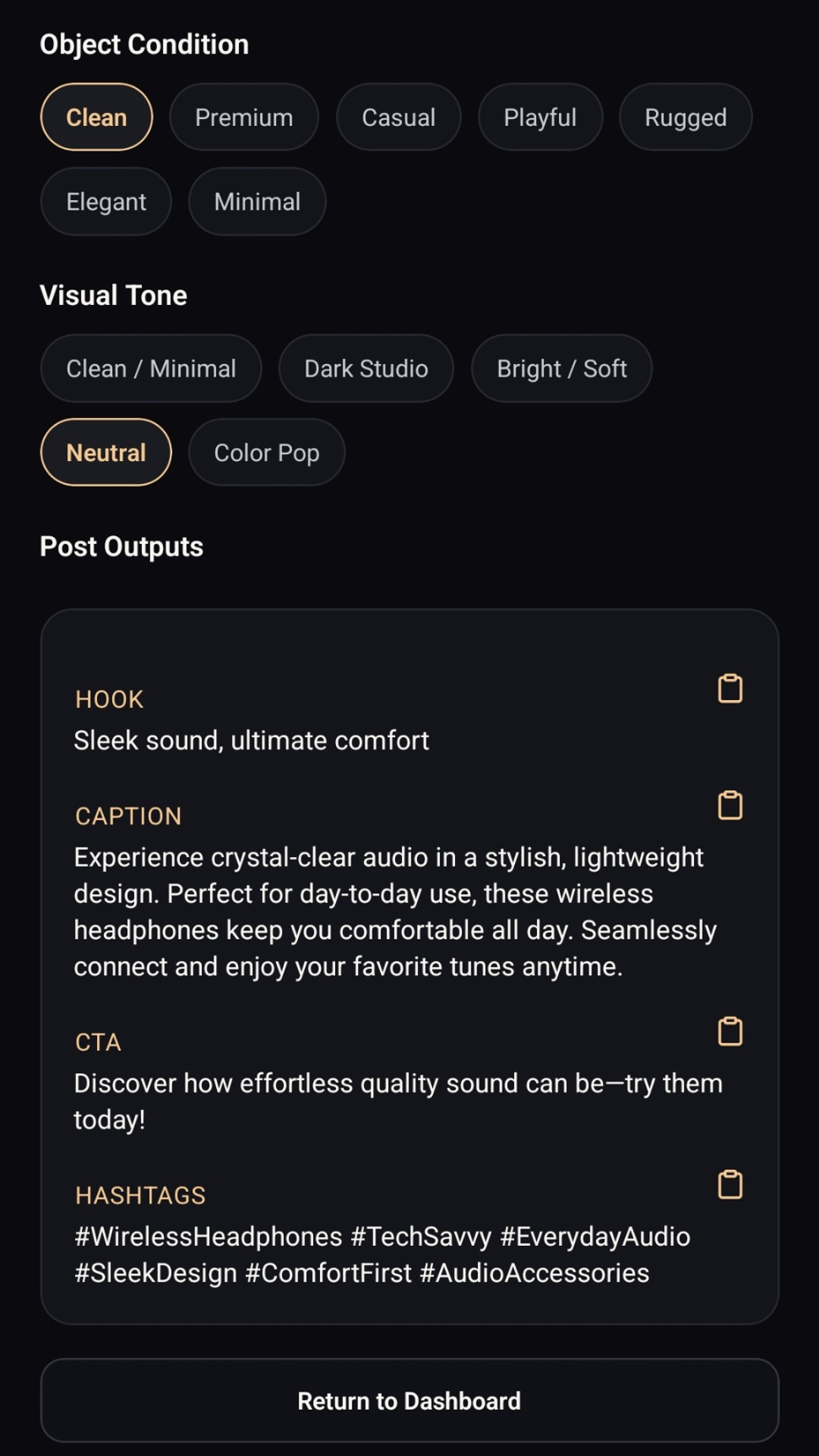
Task: Select the Casual object condition
Action: click(x=398, y=117)
